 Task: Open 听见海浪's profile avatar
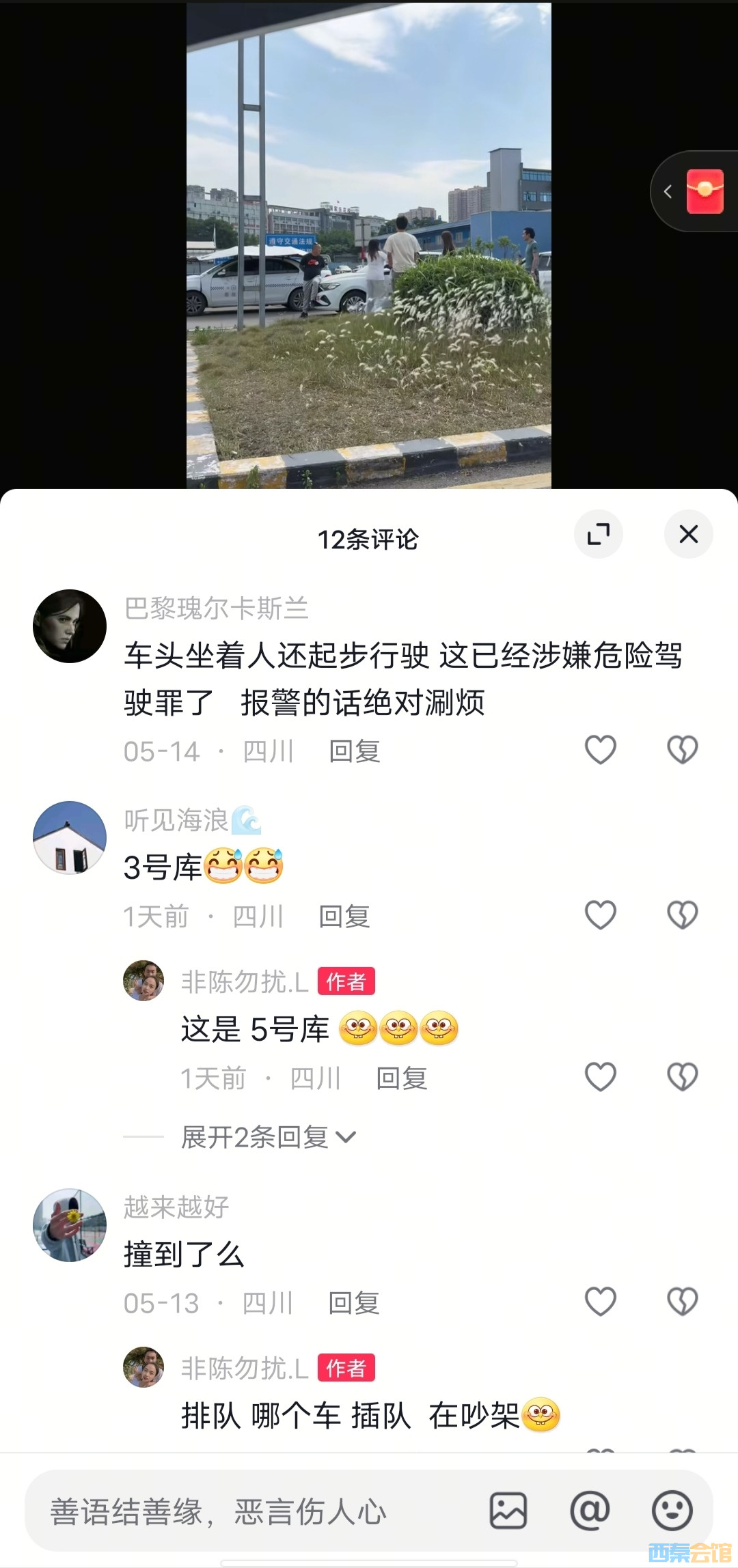click(x=70, y=838)
